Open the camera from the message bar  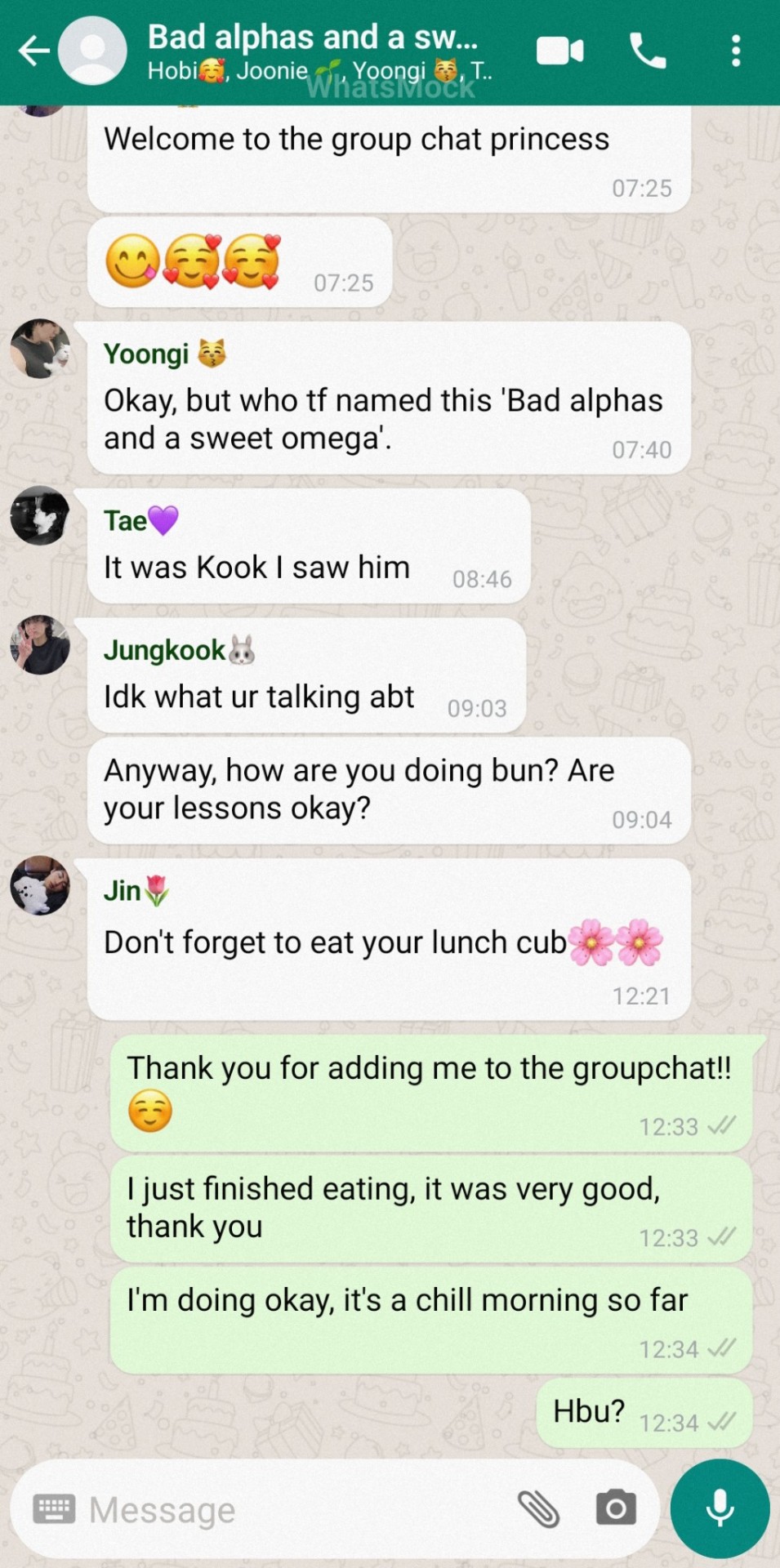616,1508
